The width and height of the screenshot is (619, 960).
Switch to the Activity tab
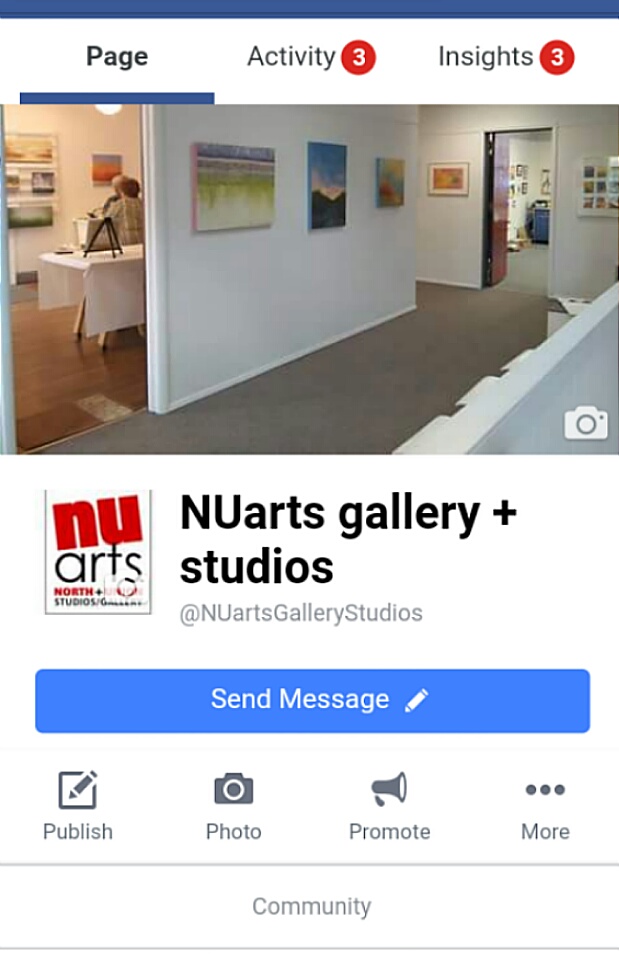[x=309, y=57]
